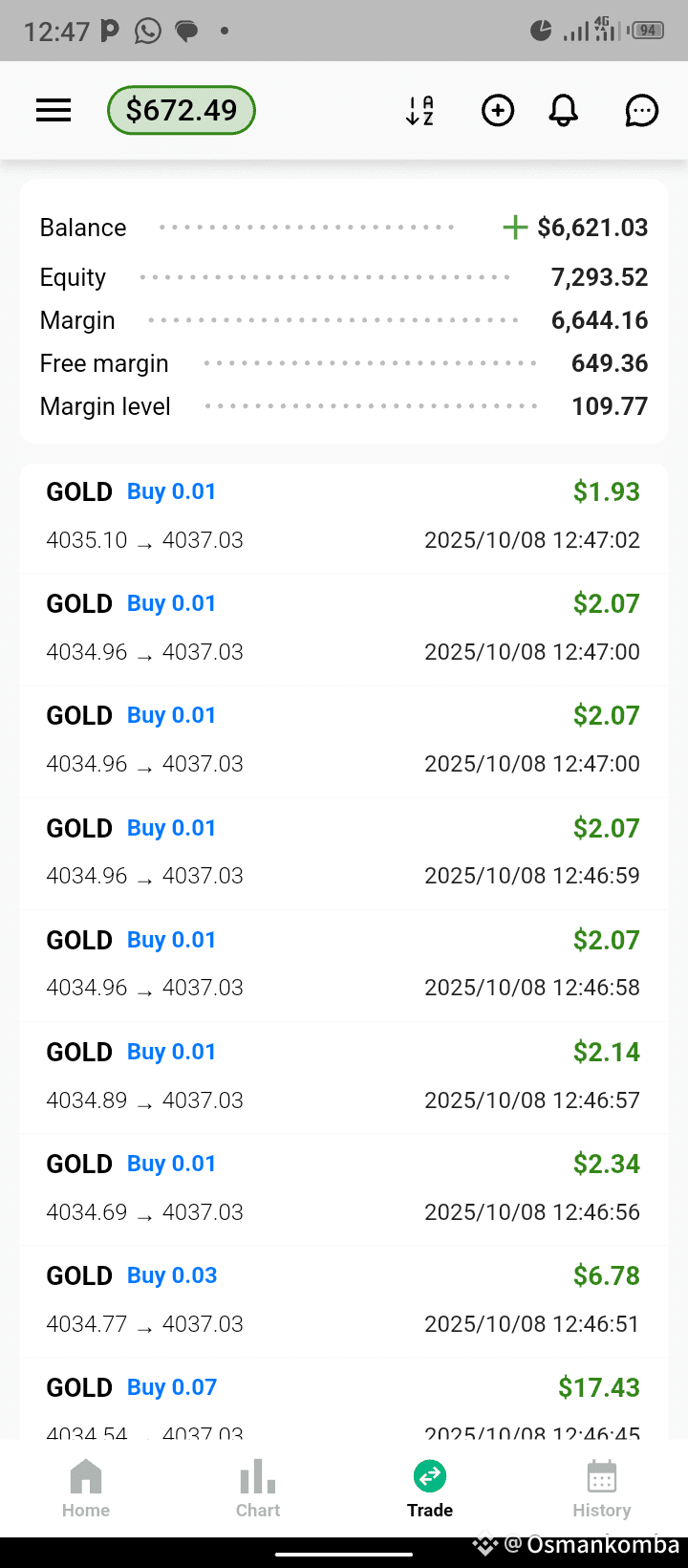Switch to the History tab
The height and width of the screenshot is (1568, 688).
point(602,1490)
